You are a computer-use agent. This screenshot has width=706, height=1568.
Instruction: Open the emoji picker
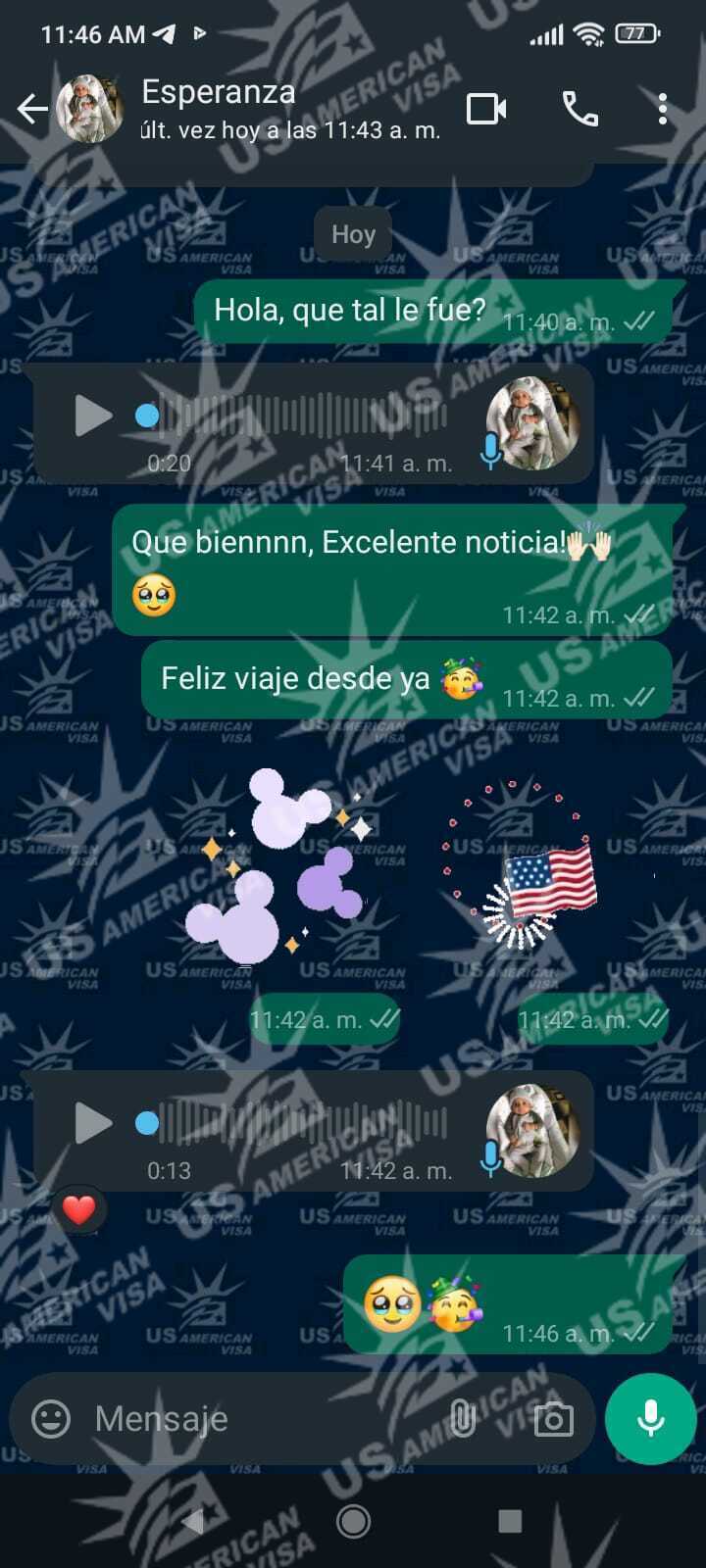click(x=51, y=1418)
